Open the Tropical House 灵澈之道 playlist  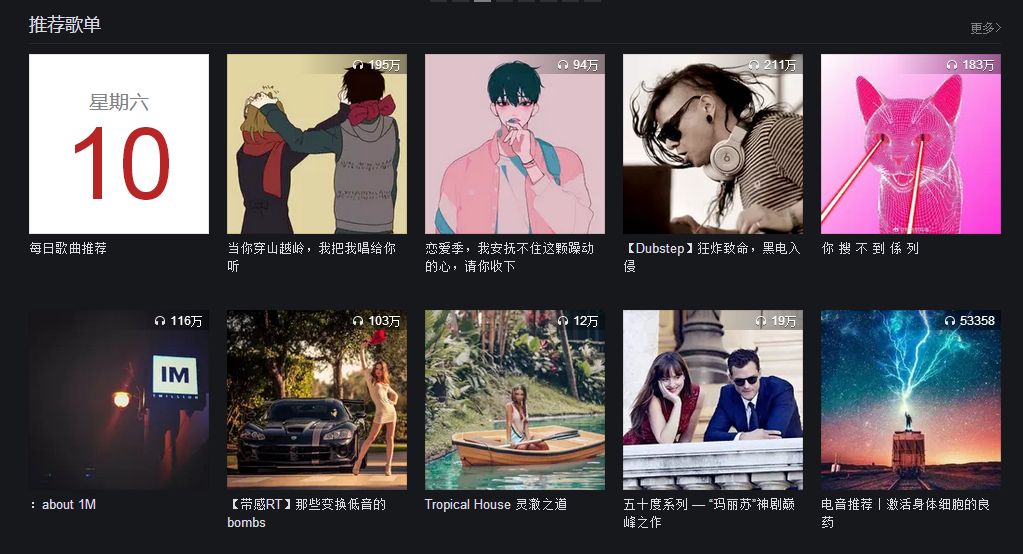tap(514, 400)
